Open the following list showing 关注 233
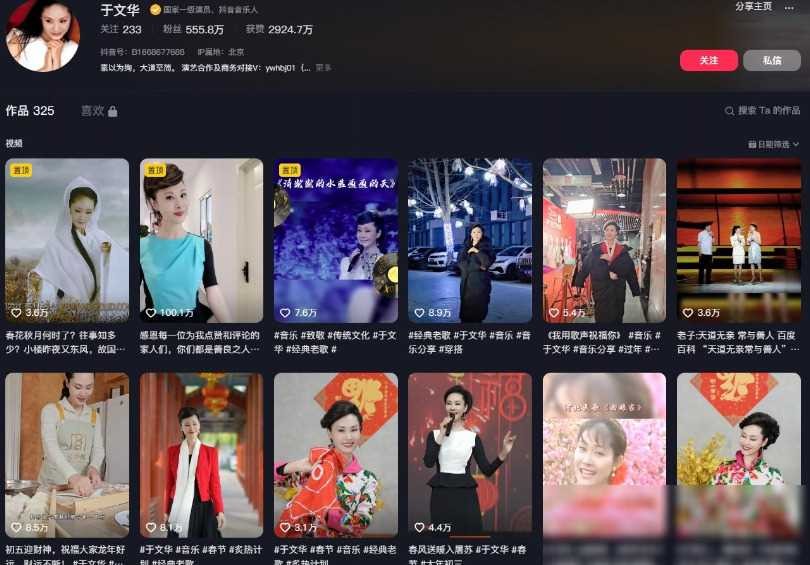810x565 pixels. coord(121,30)
